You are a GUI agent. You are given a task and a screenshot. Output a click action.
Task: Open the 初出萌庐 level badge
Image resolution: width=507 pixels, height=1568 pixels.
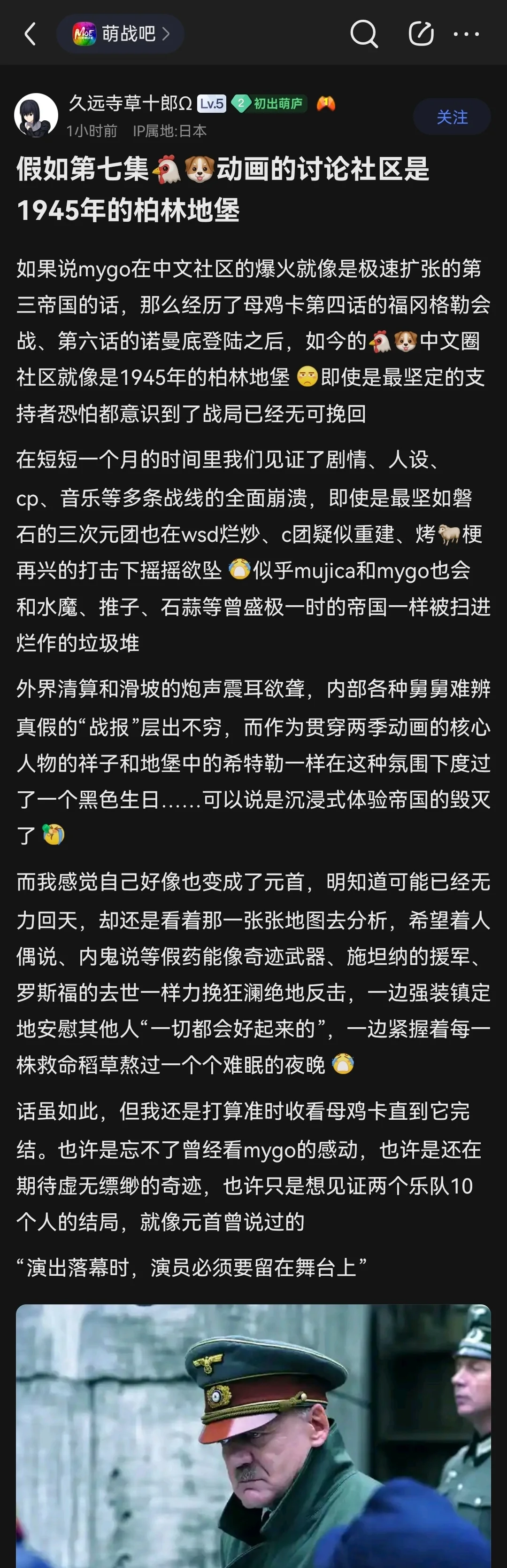click(270, 103)
